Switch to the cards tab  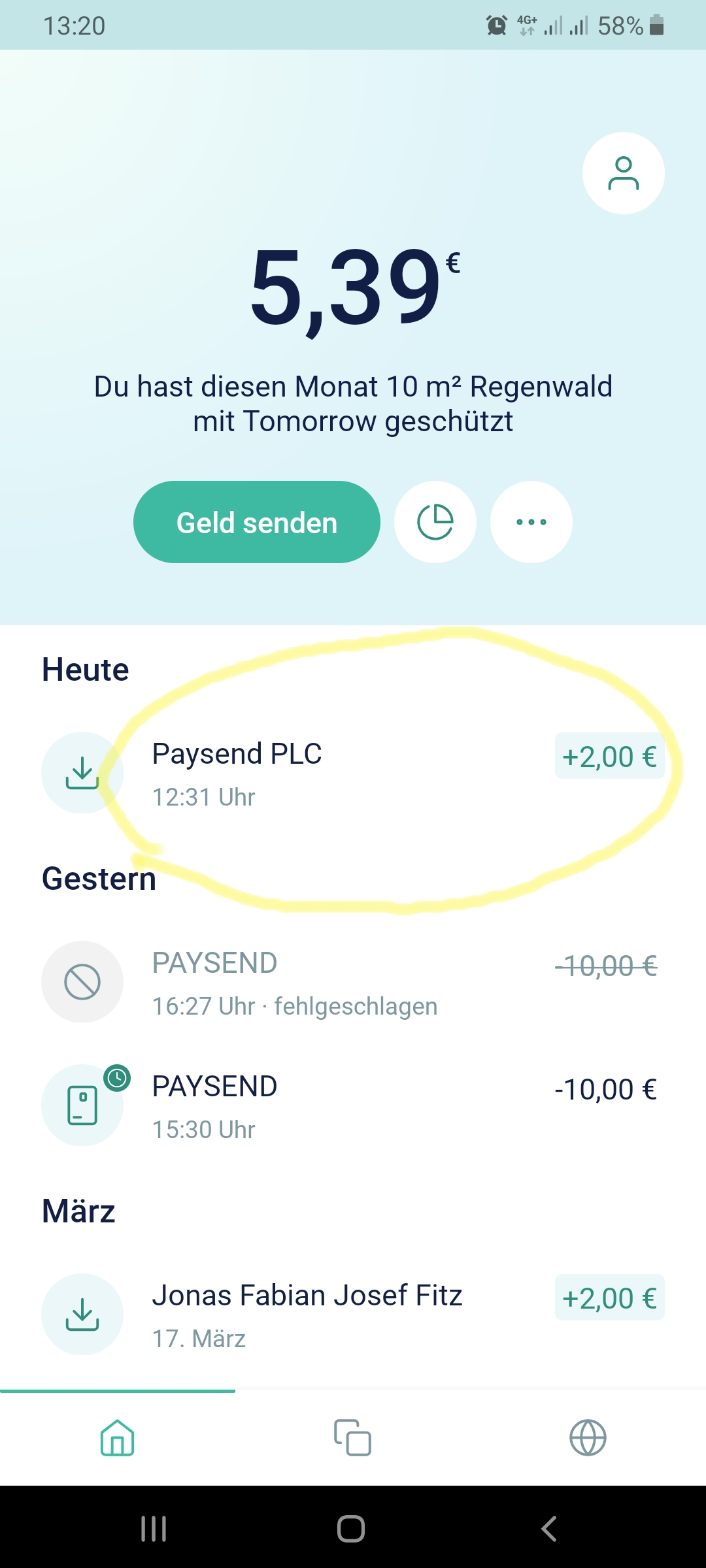tap(353, 1437)
